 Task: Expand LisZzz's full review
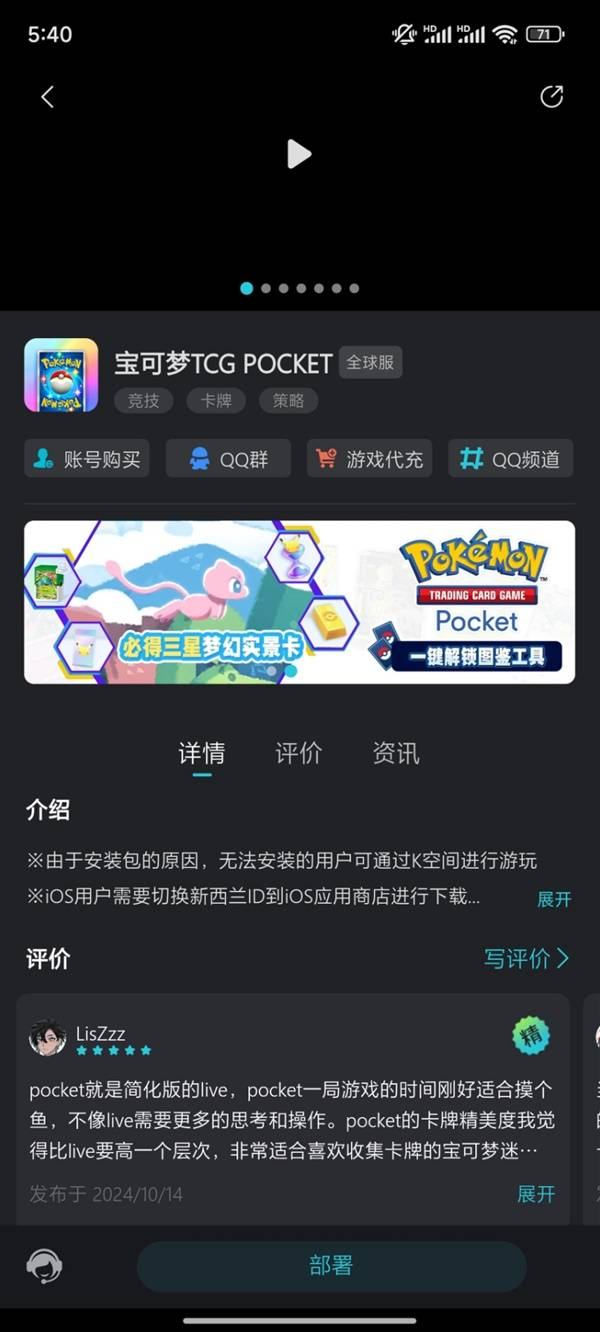coord(535,1193)
